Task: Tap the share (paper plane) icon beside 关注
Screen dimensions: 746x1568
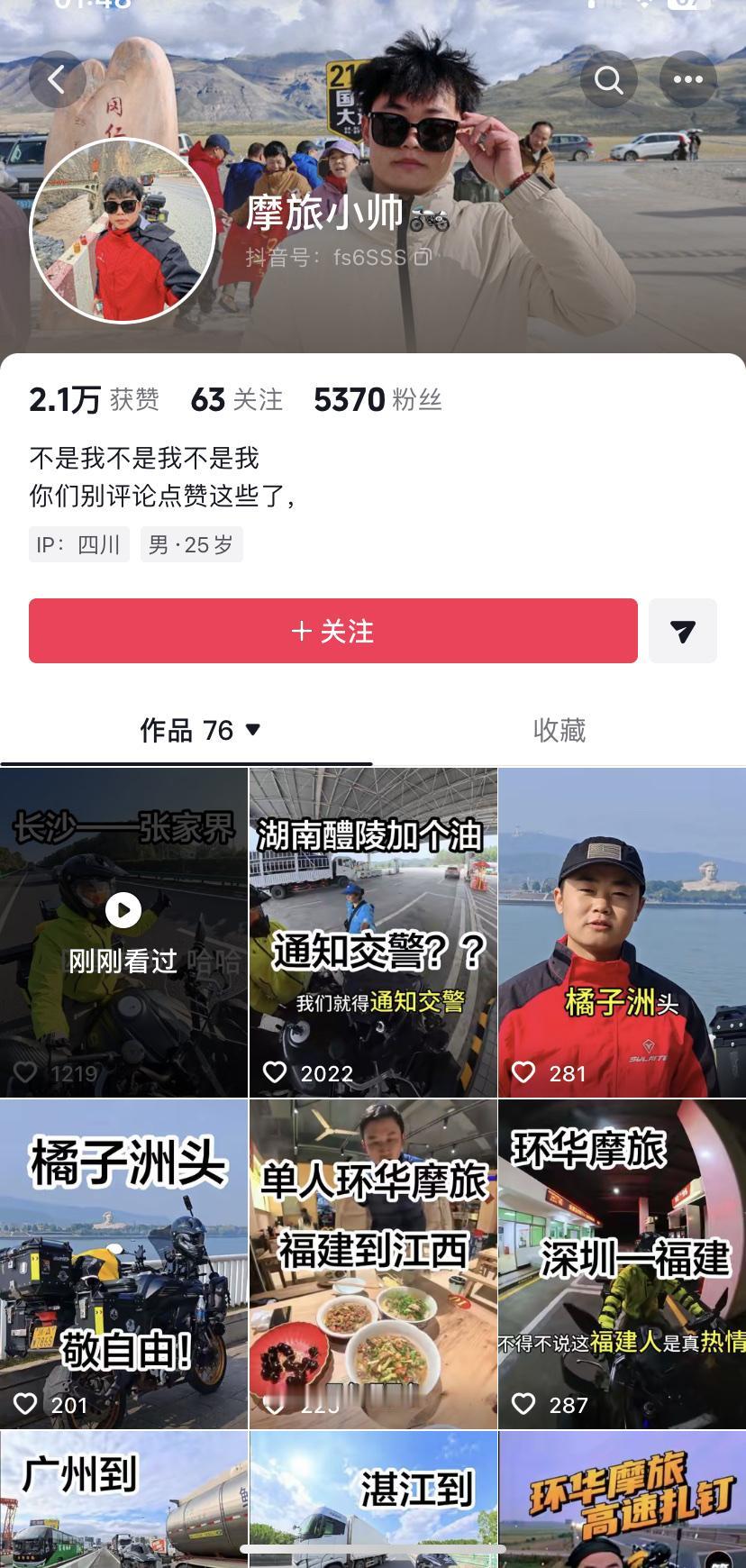Action: [683, 631]
